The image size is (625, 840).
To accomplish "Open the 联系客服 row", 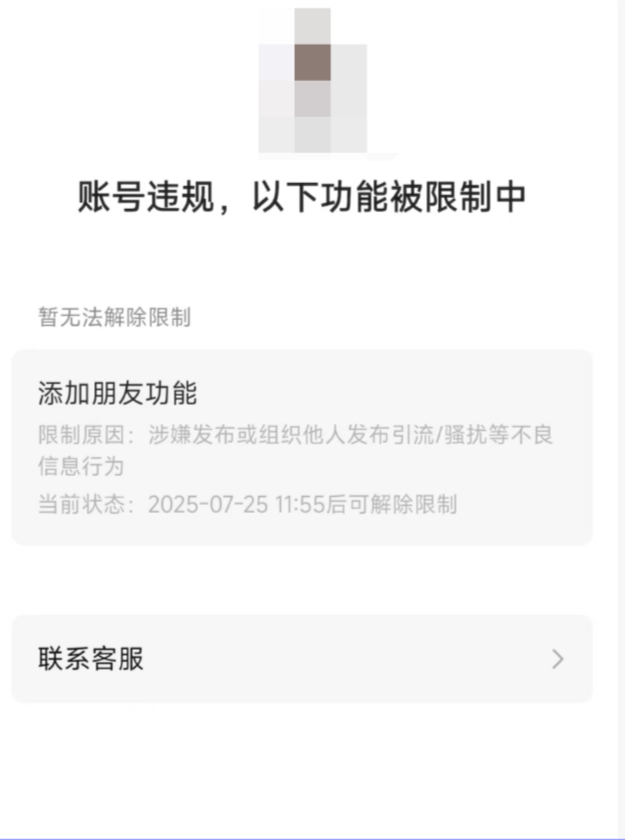I will click(x=301, y=659).
